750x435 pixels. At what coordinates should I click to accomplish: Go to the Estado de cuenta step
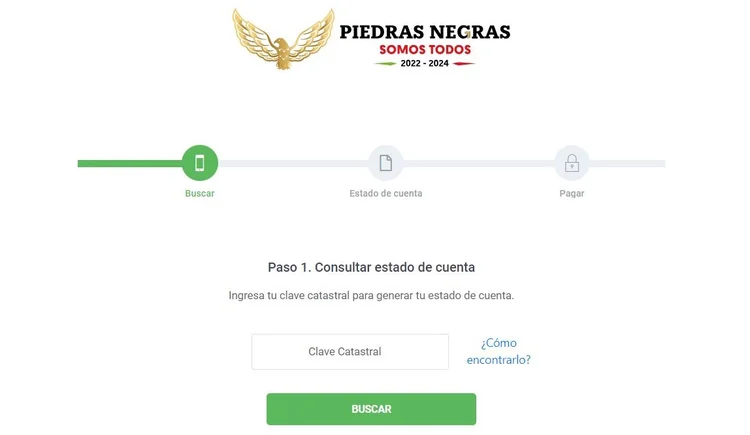[x=386, y=163]
